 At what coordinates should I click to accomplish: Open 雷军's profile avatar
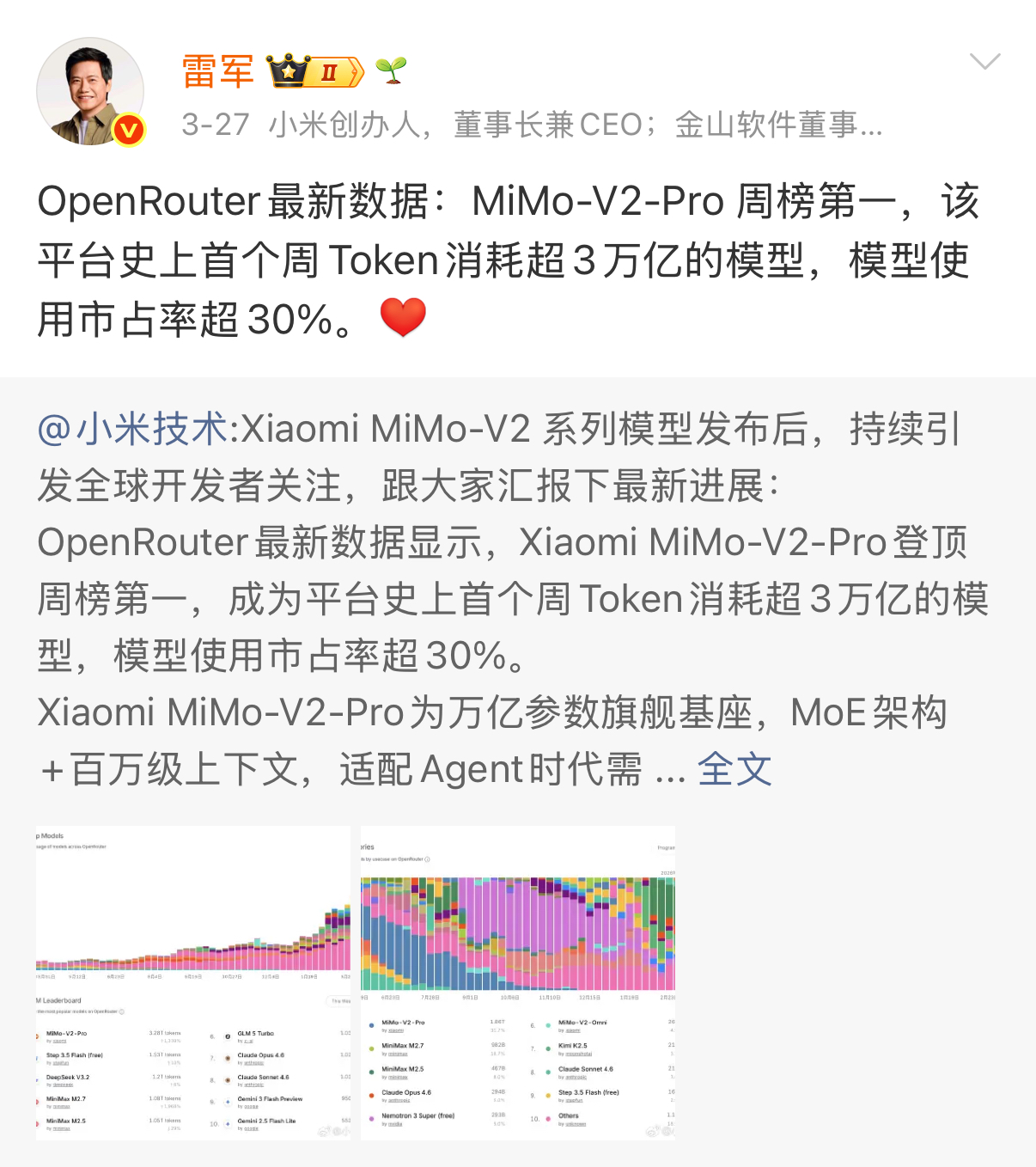pos(89,91)
